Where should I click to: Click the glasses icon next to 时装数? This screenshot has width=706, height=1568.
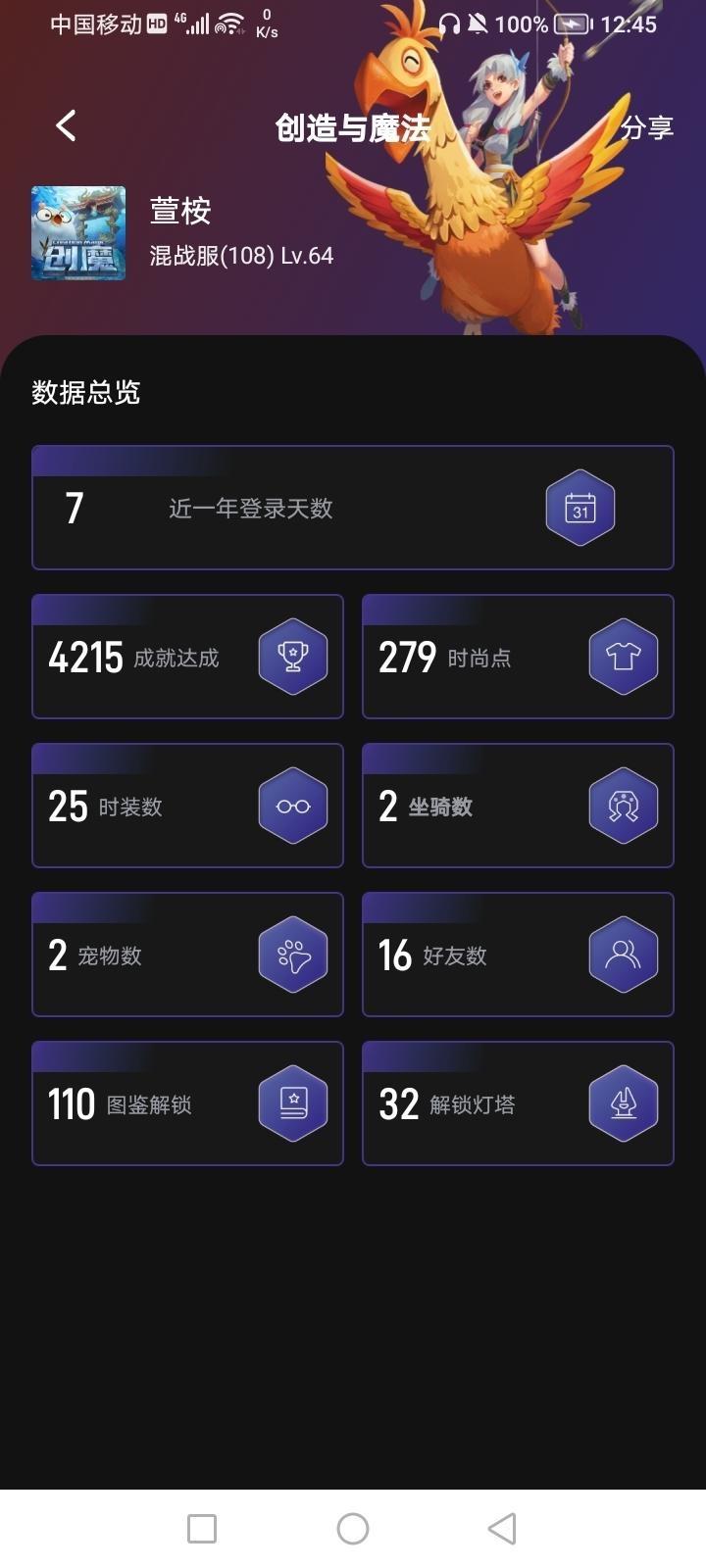292,806
